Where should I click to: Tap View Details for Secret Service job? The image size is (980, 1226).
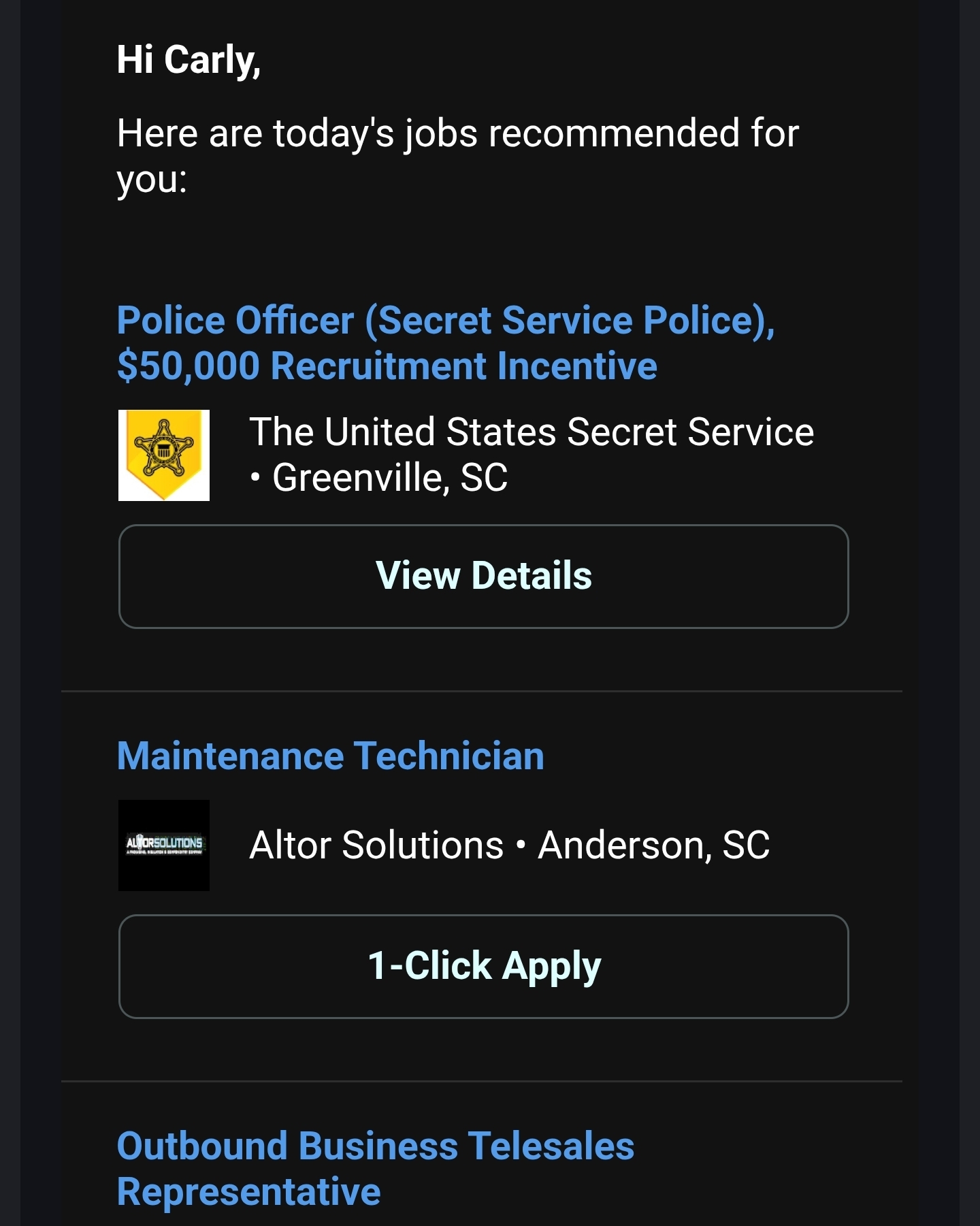click(483, 576)
